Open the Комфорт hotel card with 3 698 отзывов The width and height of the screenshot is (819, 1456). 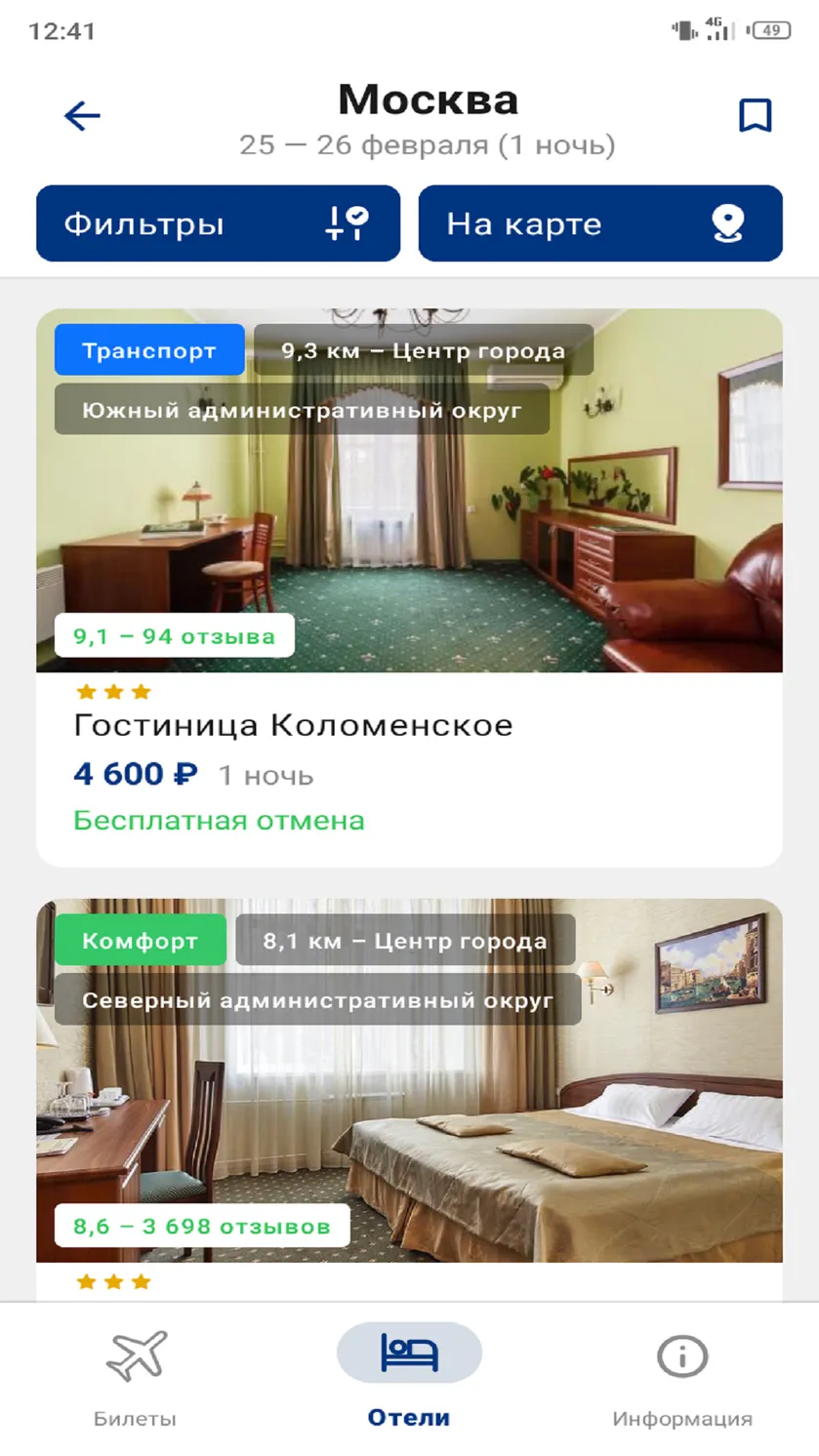(409, 1099)
